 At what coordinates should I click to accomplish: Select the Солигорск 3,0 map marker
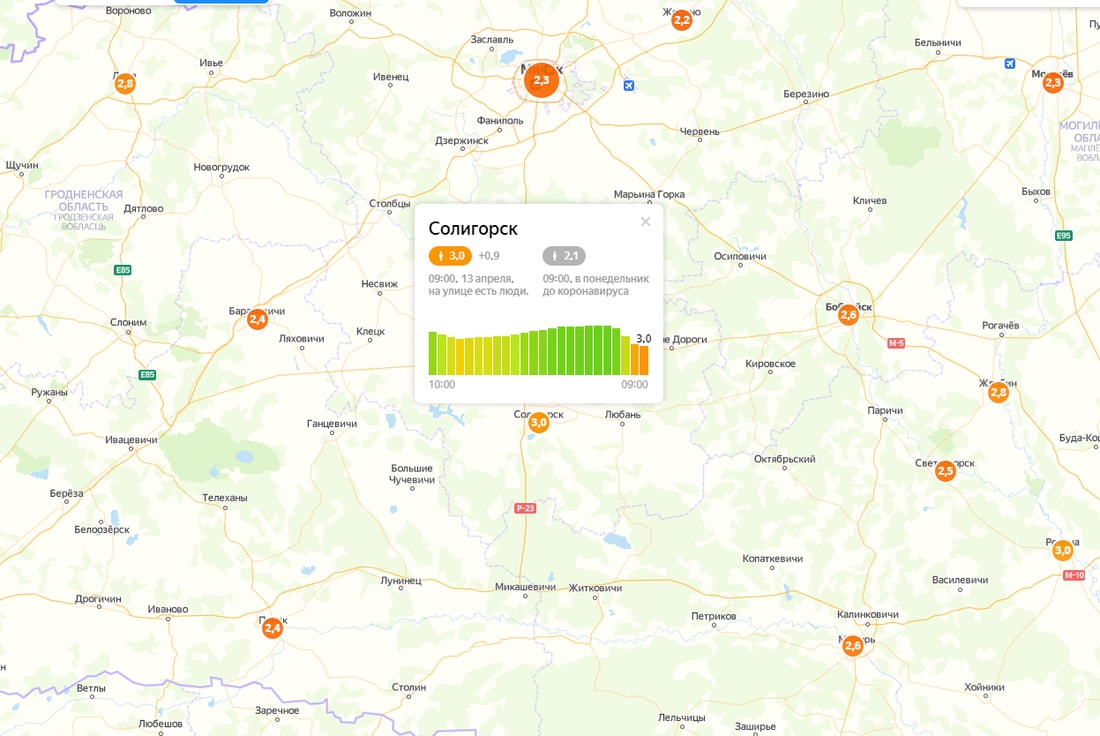(539, 423)
